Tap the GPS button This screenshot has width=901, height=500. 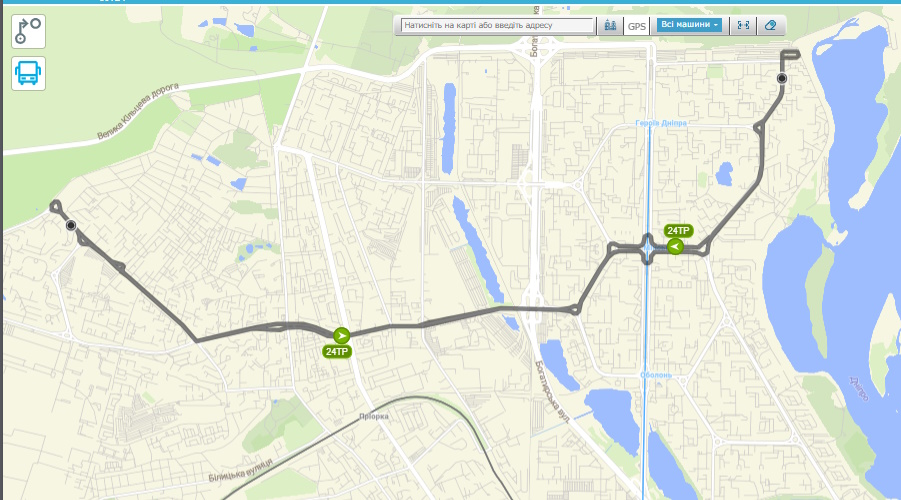637,26
